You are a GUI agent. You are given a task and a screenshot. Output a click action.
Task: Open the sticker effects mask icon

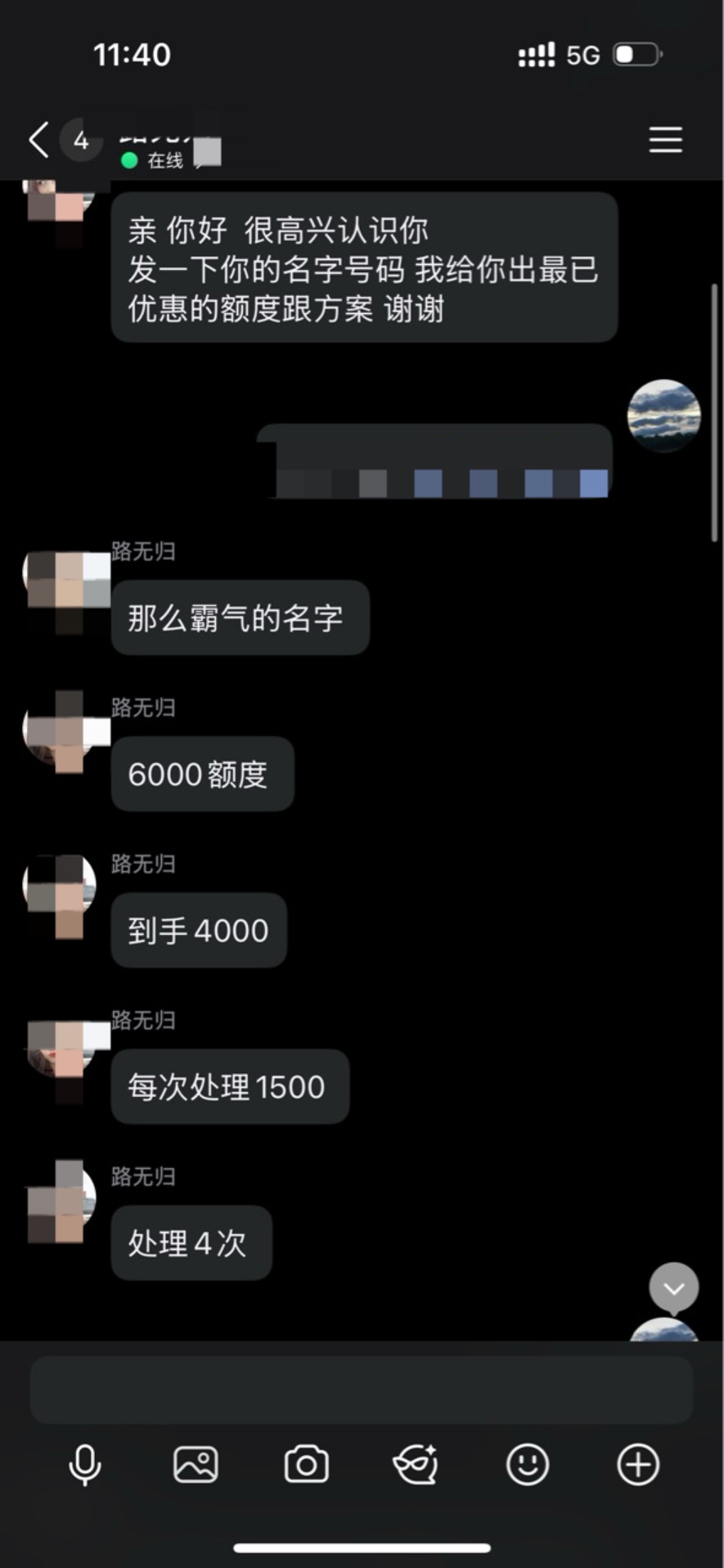coord(416,1464)
